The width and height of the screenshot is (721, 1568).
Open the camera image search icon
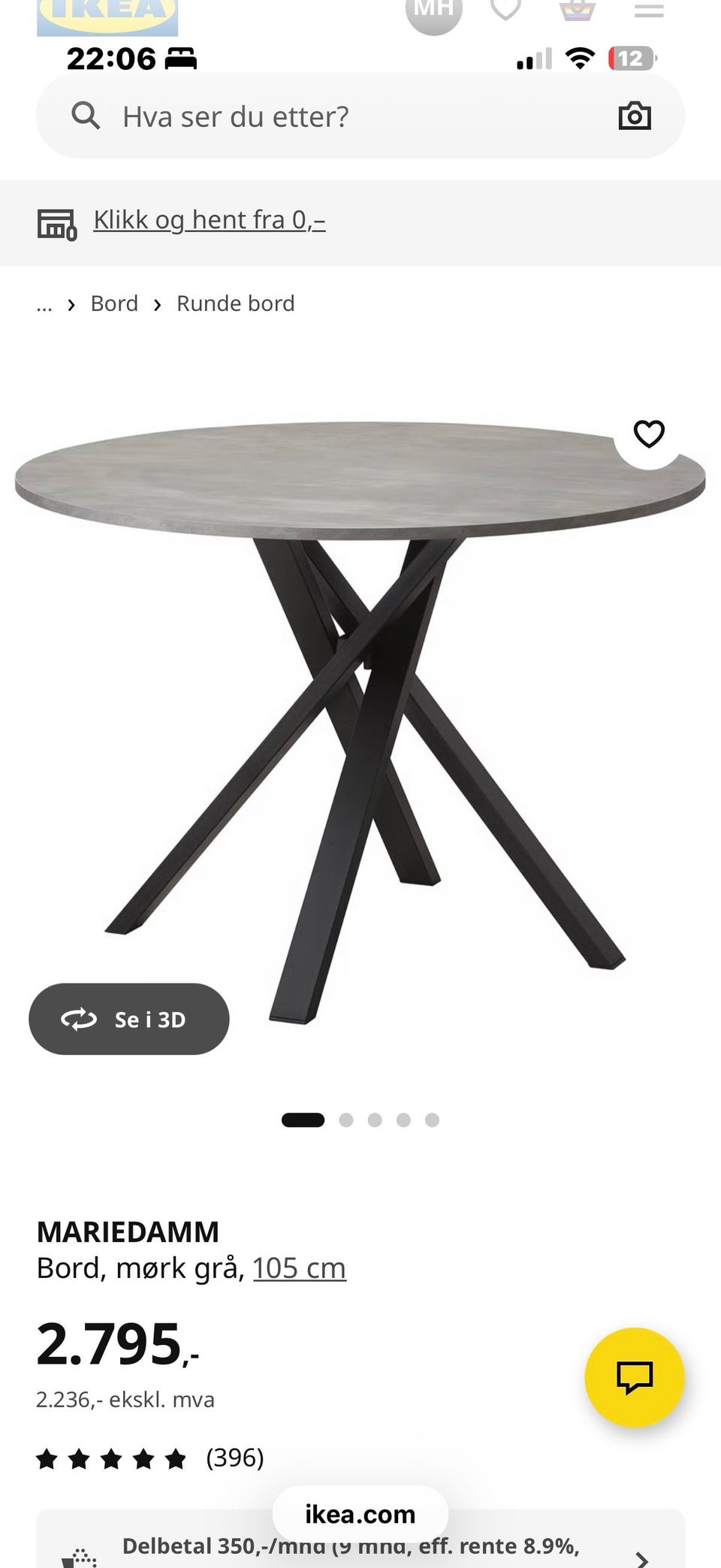pos(635,116)
